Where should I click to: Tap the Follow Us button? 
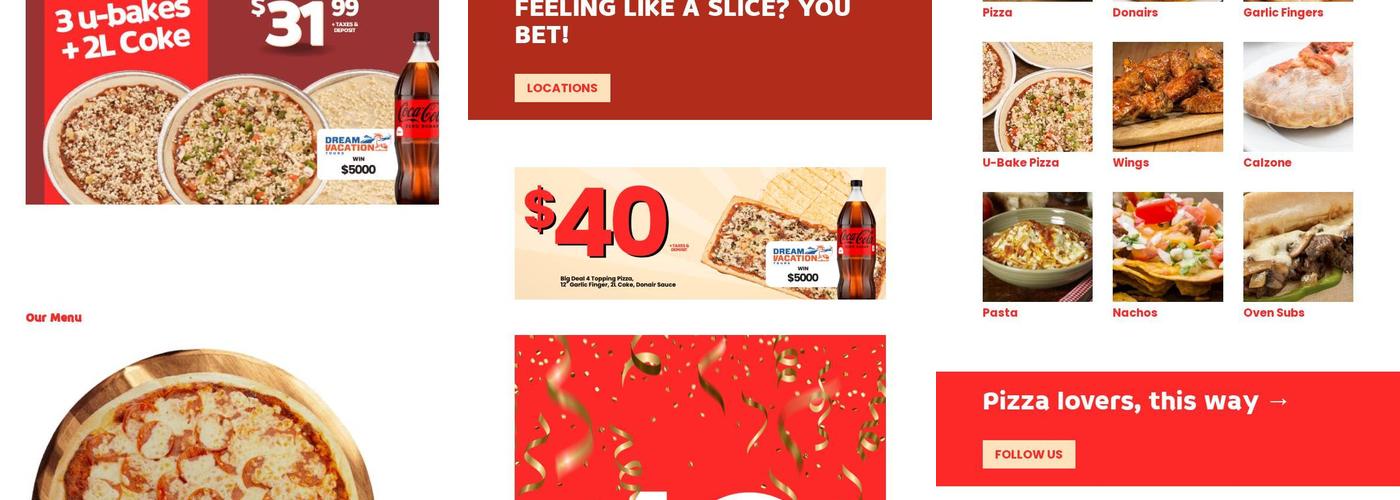pos(1028,454)
